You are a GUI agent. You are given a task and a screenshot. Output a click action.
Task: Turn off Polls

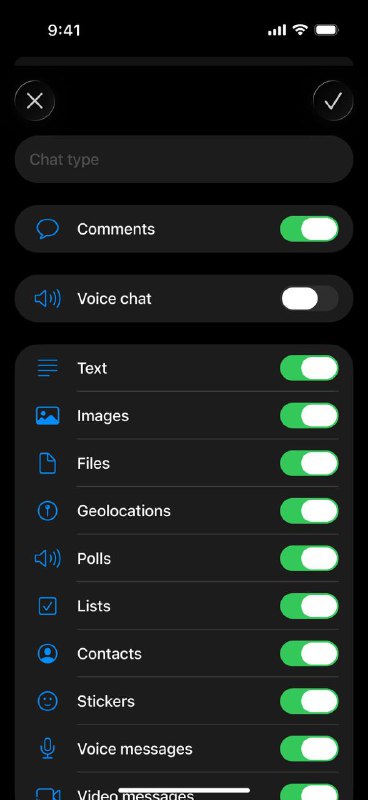pyautogui.click(x=309, y=558)
